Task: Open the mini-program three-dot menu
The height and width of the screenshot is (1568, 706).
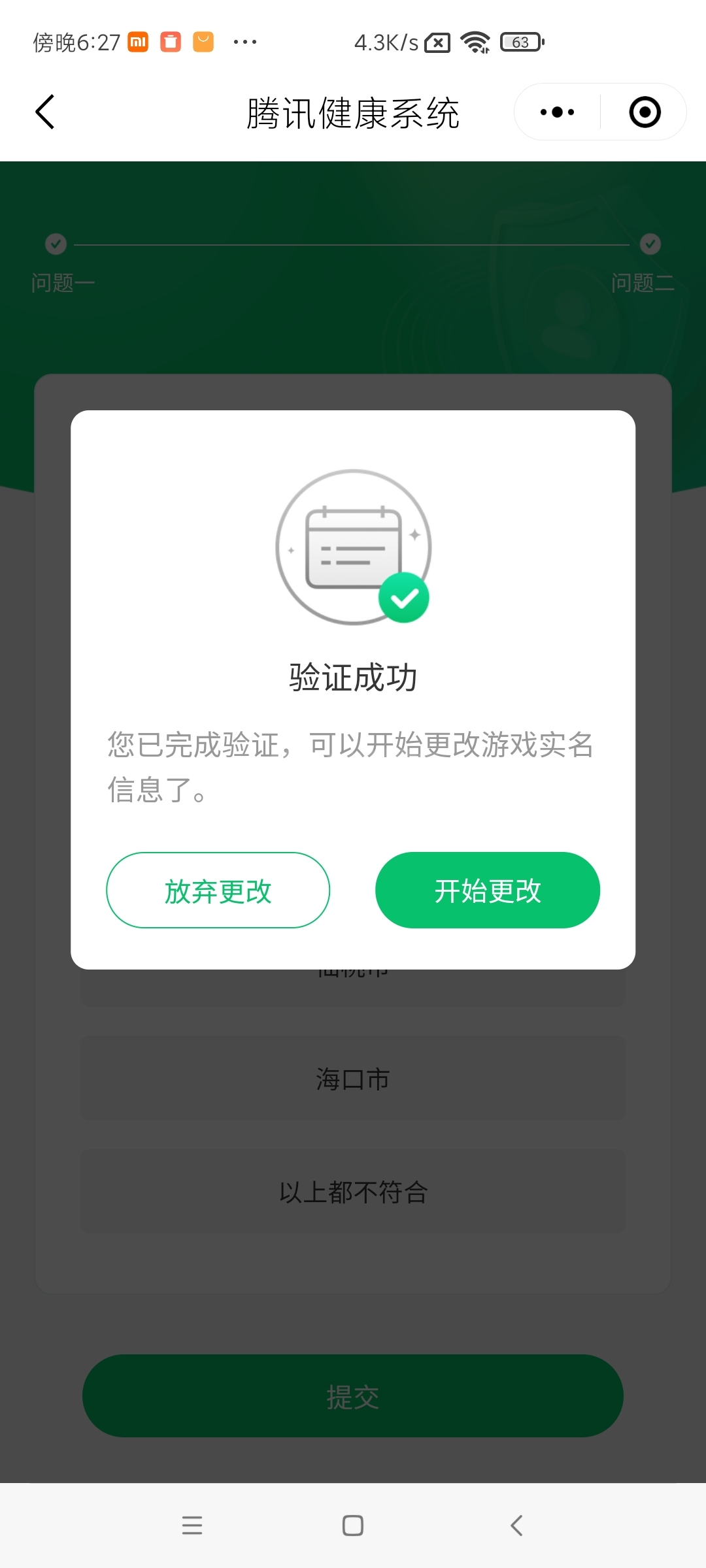Action: [x=558, y=112]
